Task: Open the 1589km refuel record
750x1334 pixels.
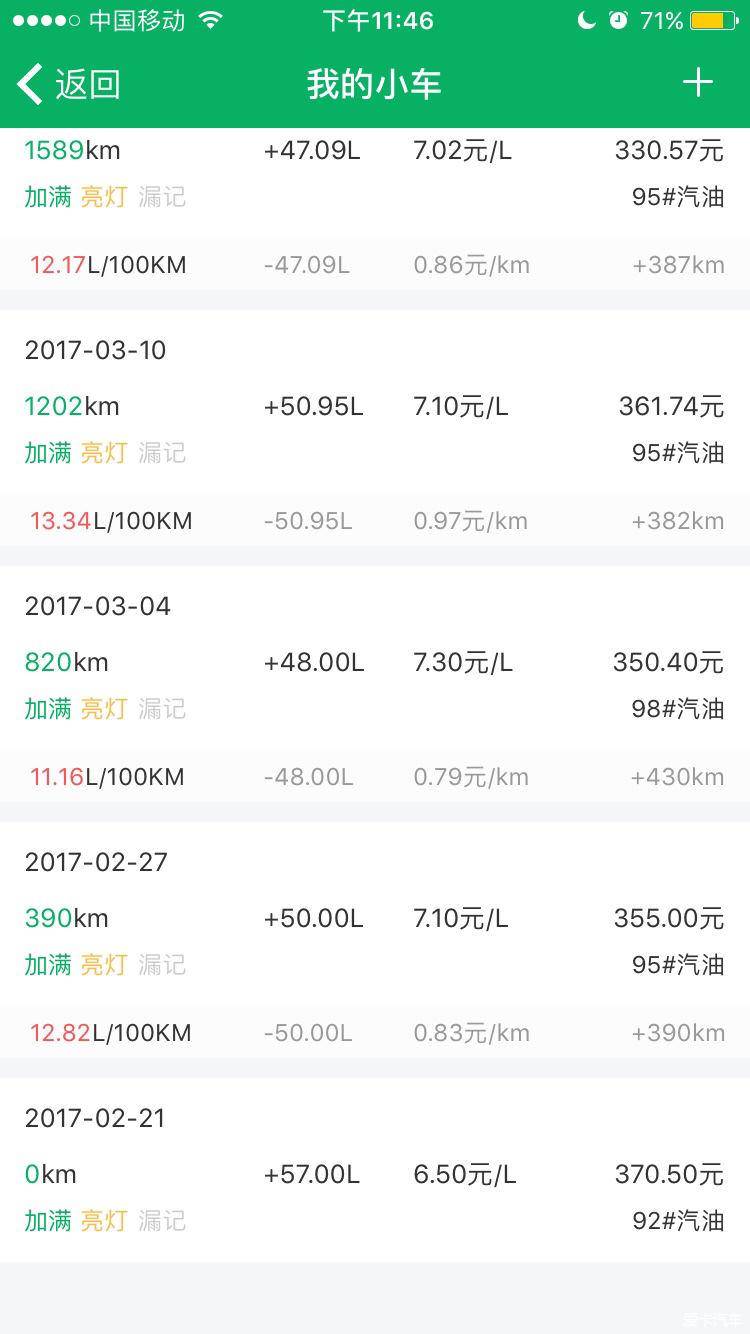Action: click(375, 209)
